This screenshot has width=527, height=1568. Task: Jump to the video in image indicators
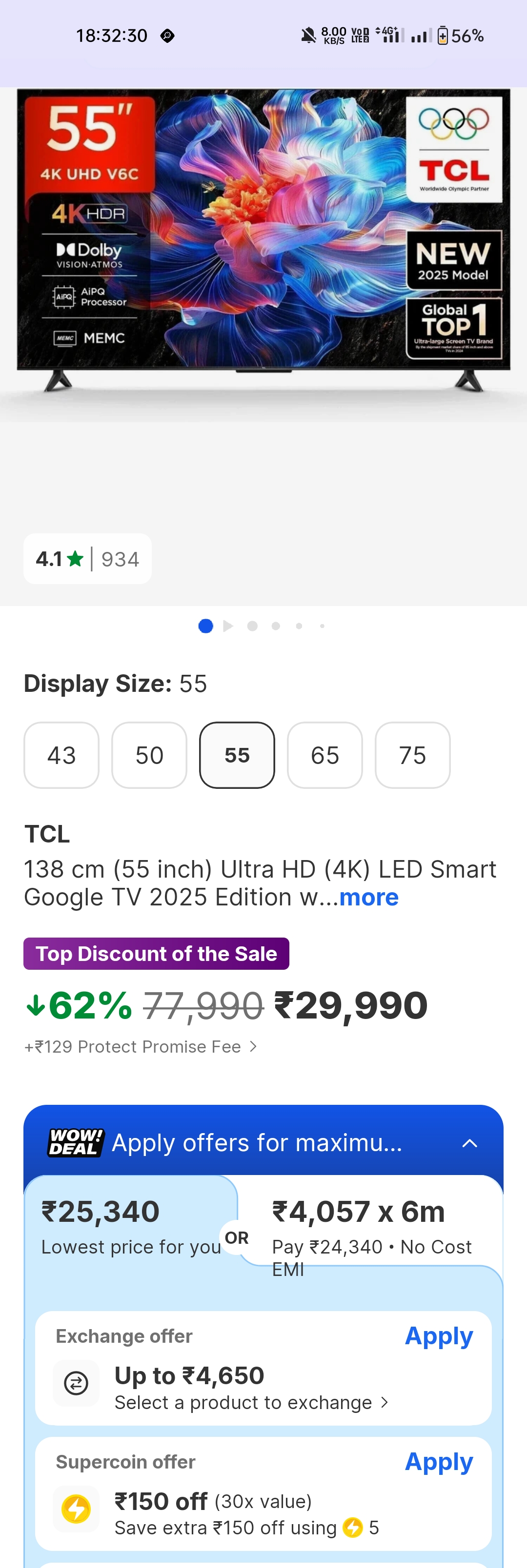click(228, 626)
